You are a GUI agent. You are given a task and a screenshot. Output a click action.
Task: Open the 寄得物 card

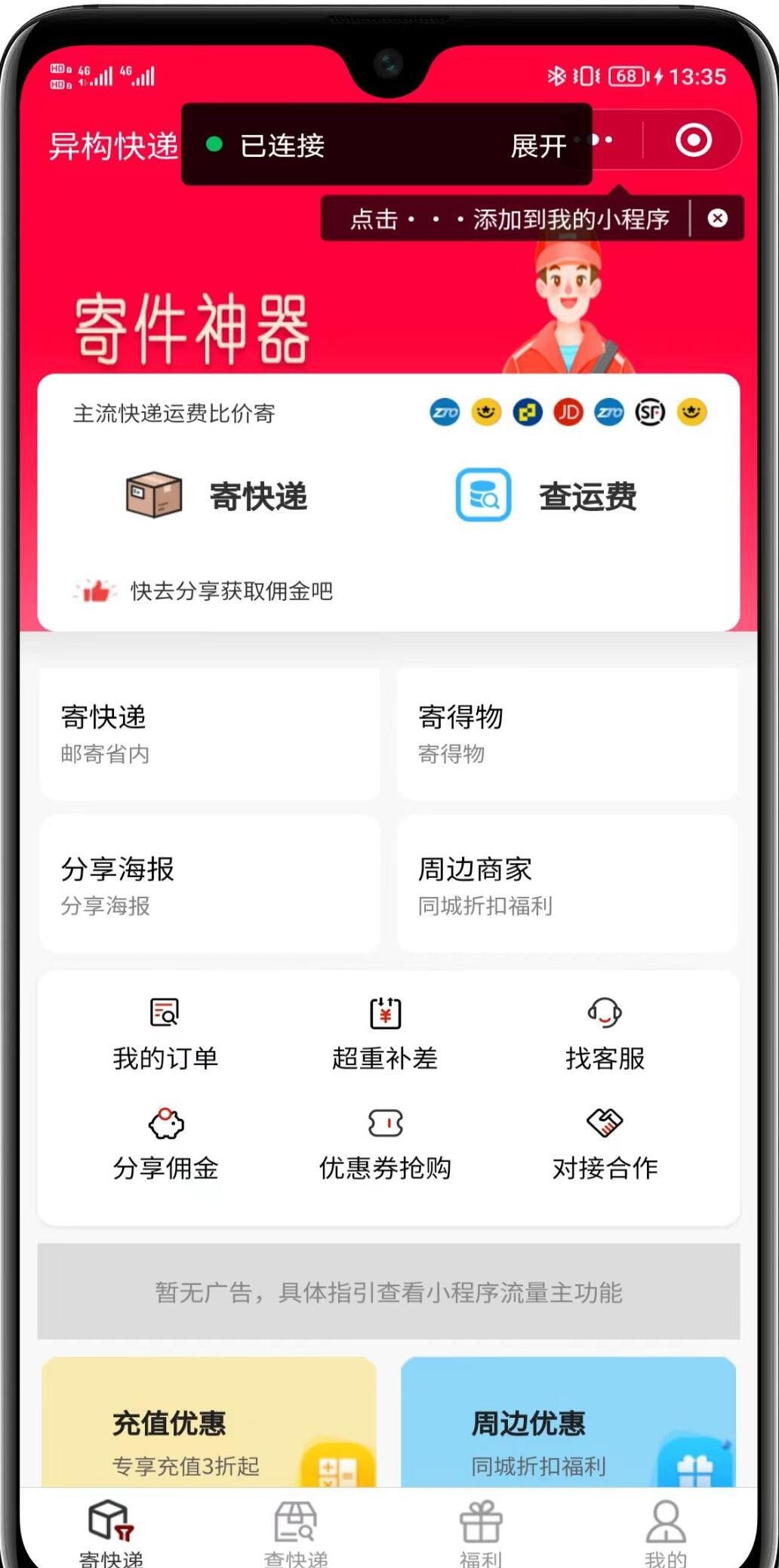[x=567, y=734]
